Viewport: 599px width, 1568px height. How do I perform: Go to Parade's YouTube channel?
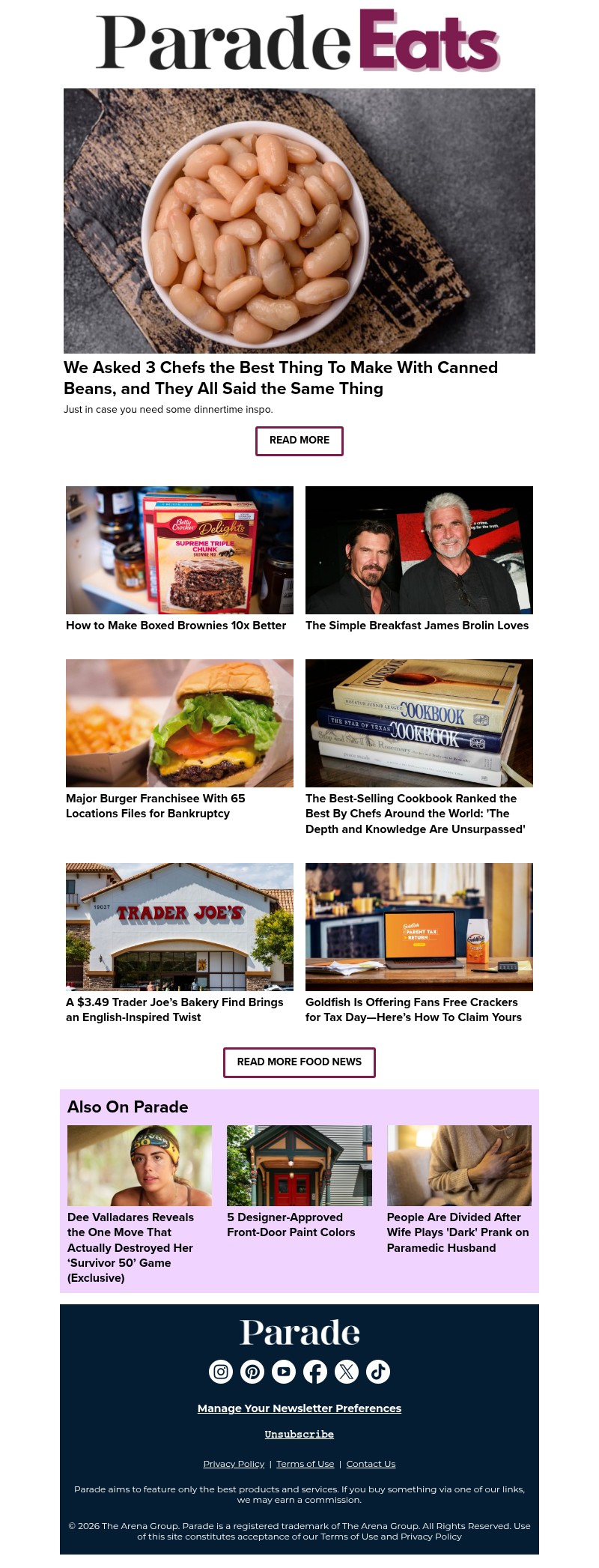(284, 1372)
